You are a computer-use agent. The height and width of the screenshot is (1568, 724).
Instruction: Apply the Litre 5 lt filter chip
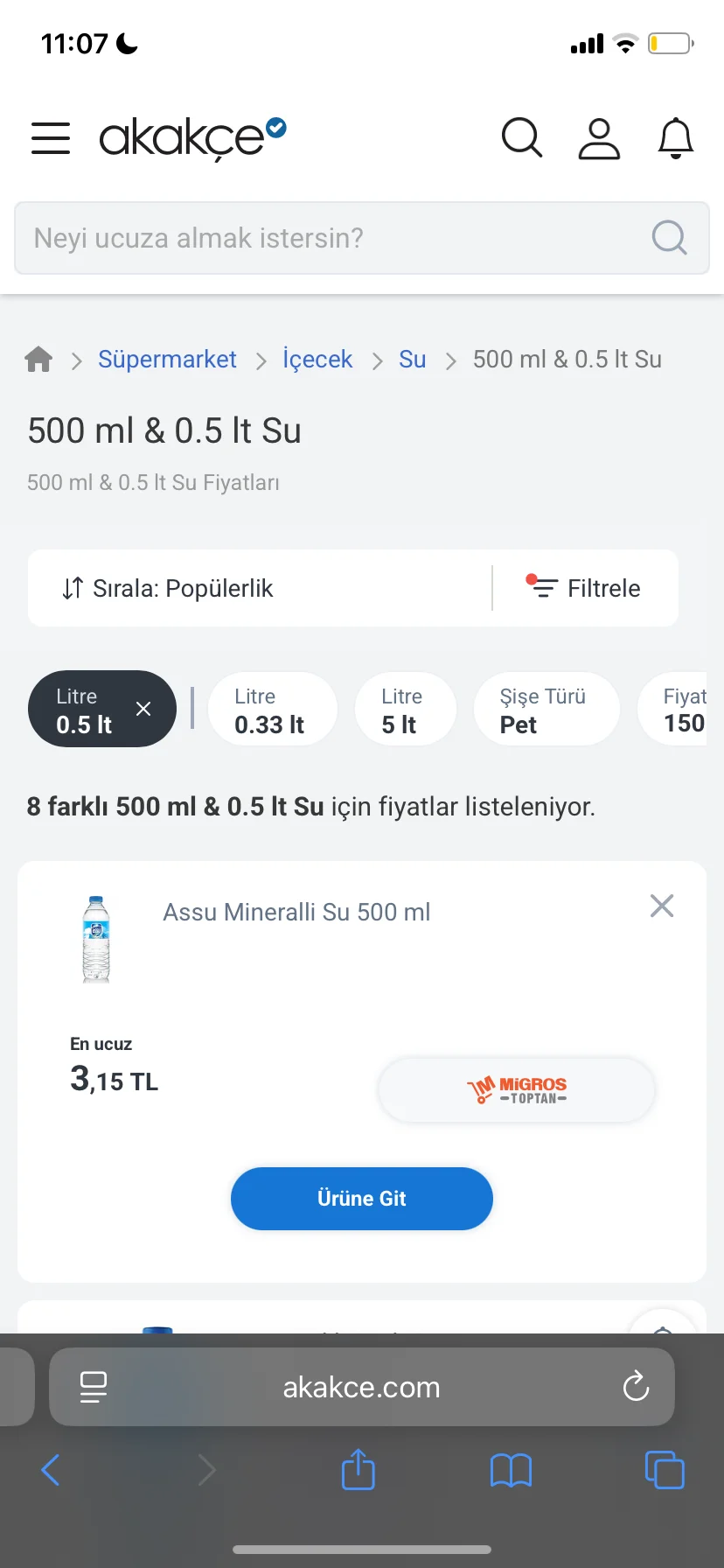pyautogui.click(x=405, y=710)
